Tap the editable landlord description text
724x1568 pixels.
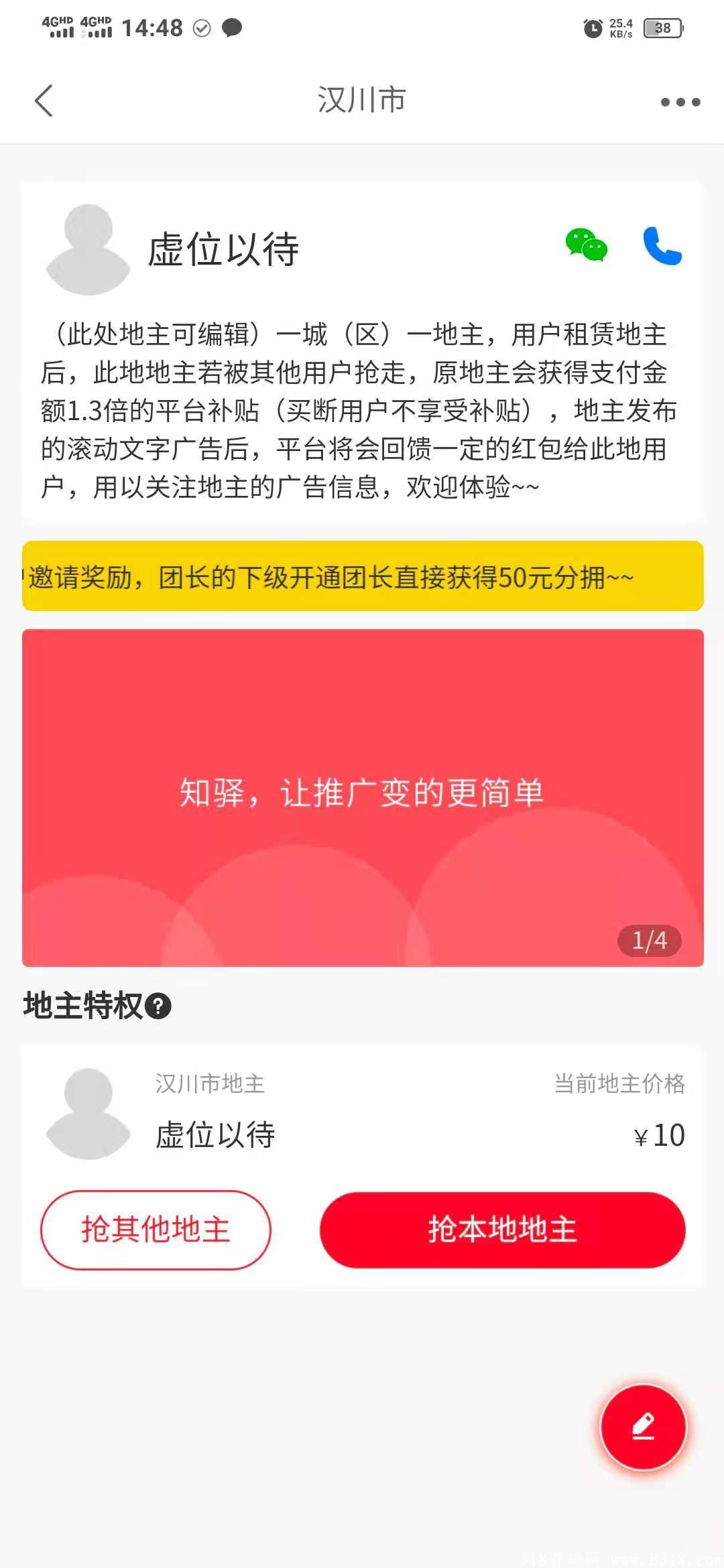point(362,409)
